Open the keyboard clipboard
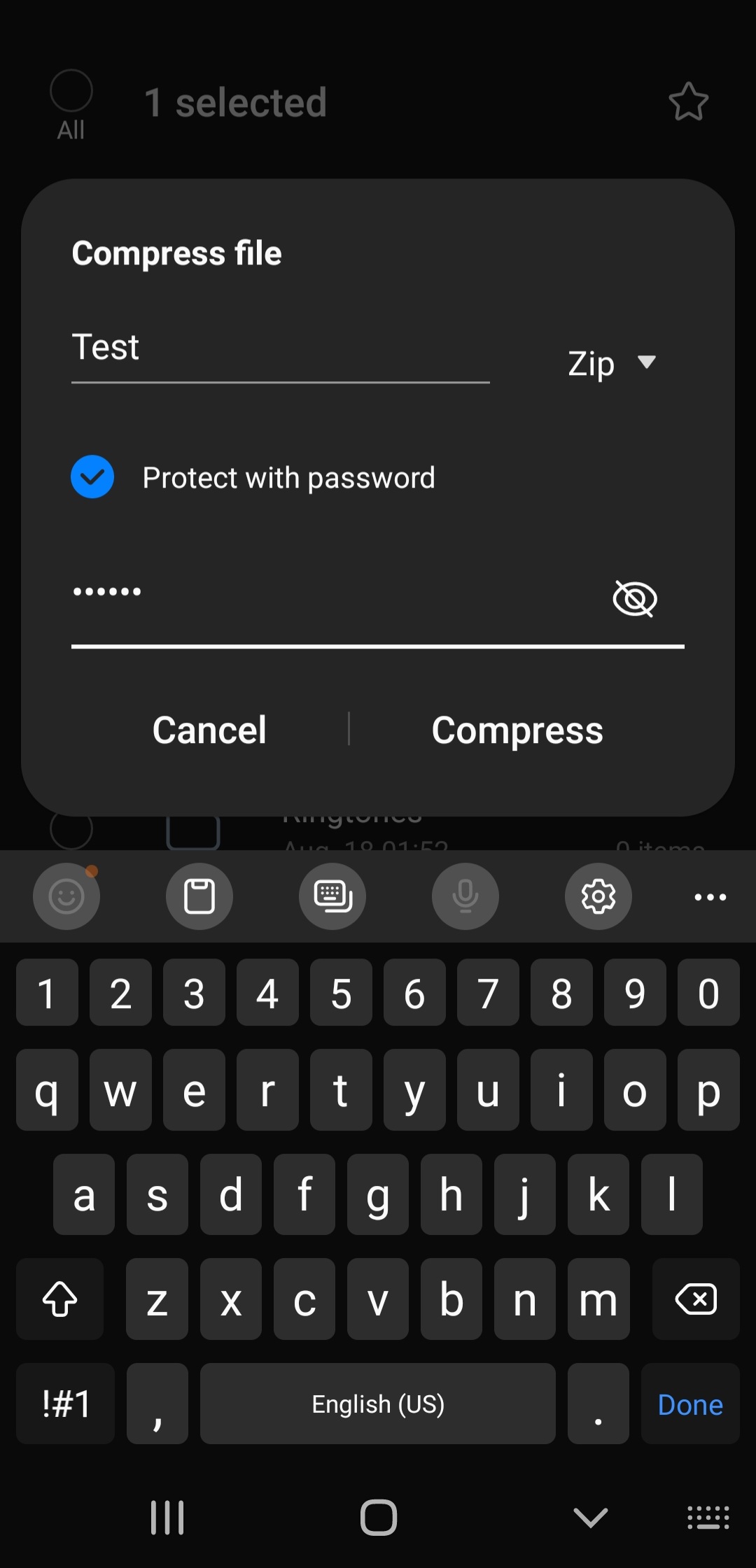This screenshot has height=1568, width=756. (199, 896)
